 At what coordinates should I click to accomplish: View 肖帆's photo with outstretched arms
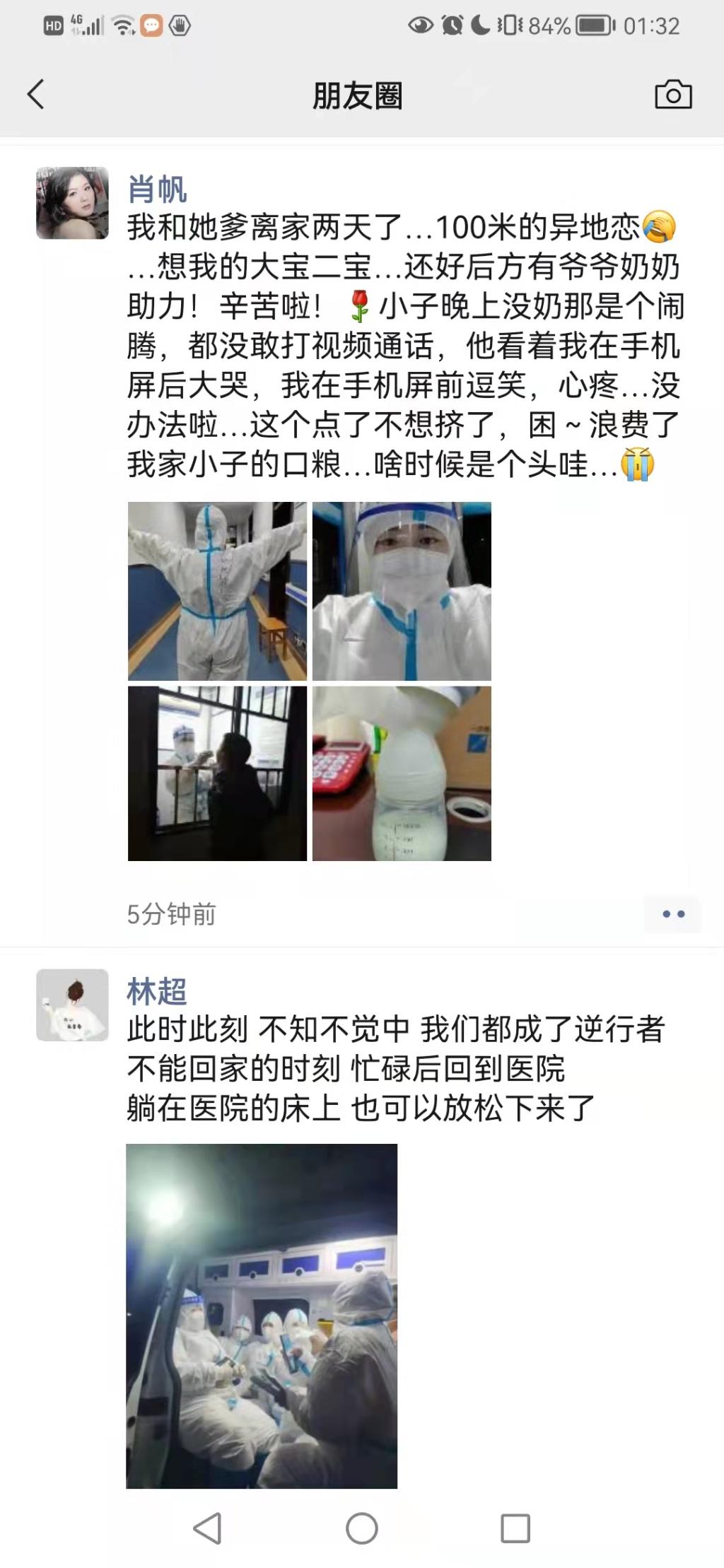tap(217, 591)
